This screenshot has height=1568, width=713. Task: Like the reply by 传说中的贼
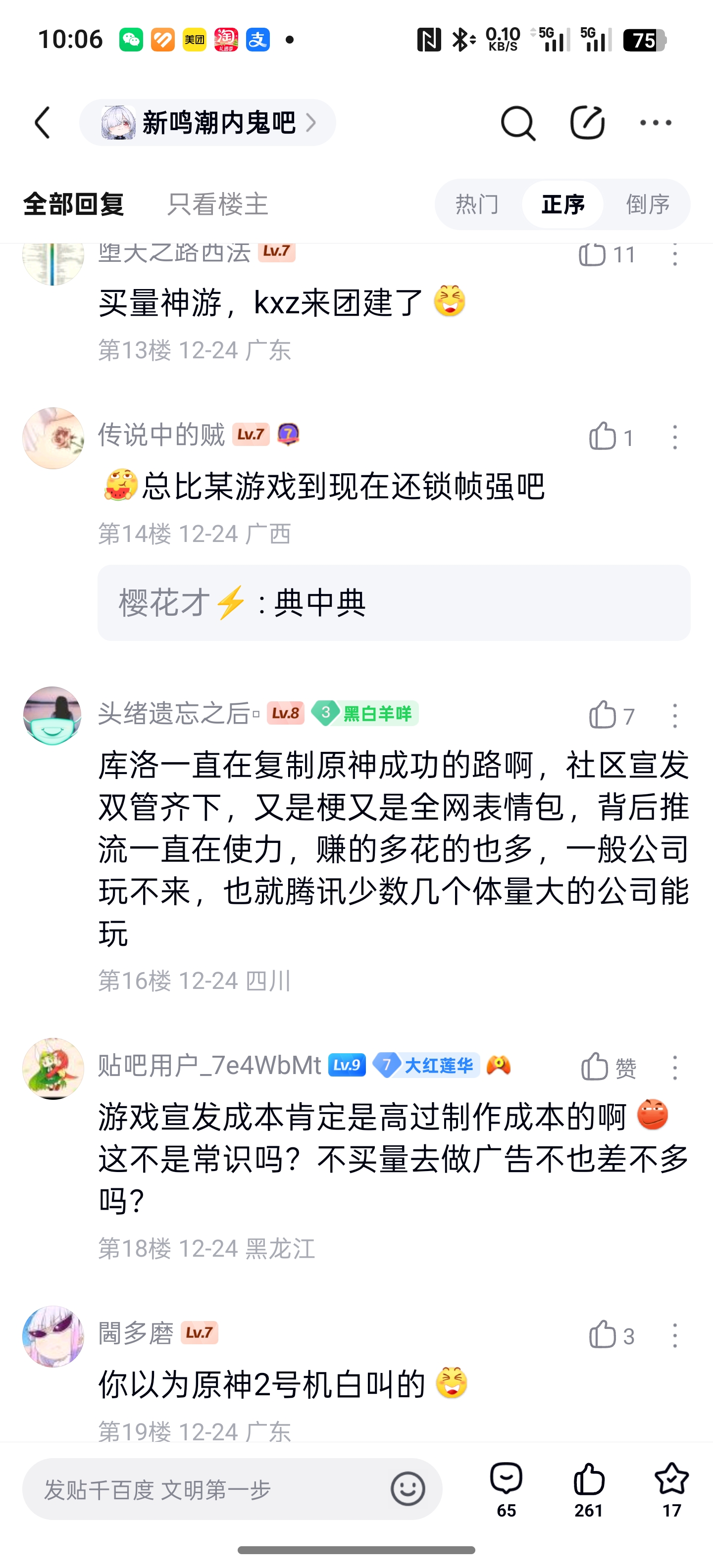[x=603, y=437]
